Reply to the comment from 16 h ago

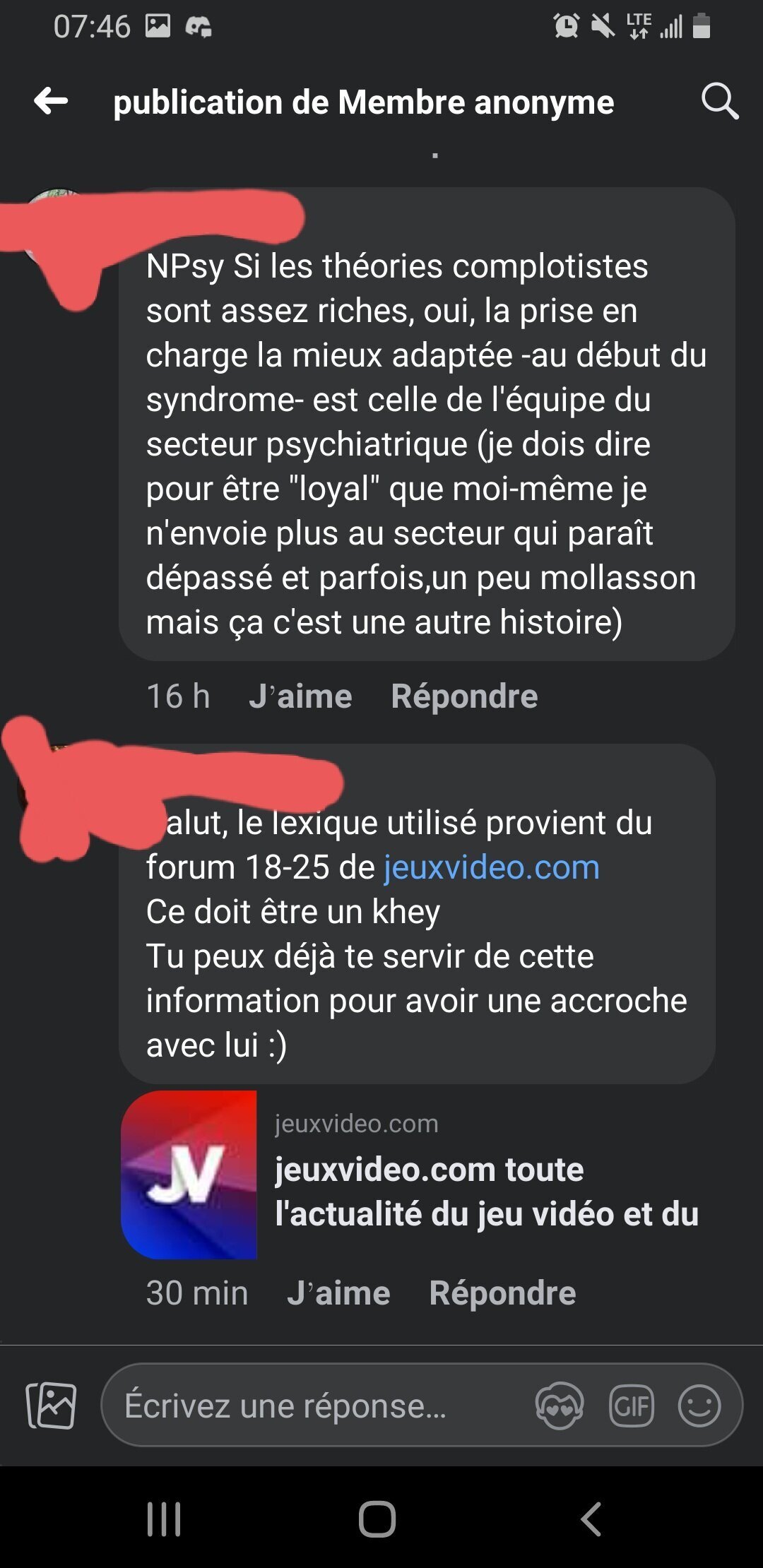[x=464, y=696]
